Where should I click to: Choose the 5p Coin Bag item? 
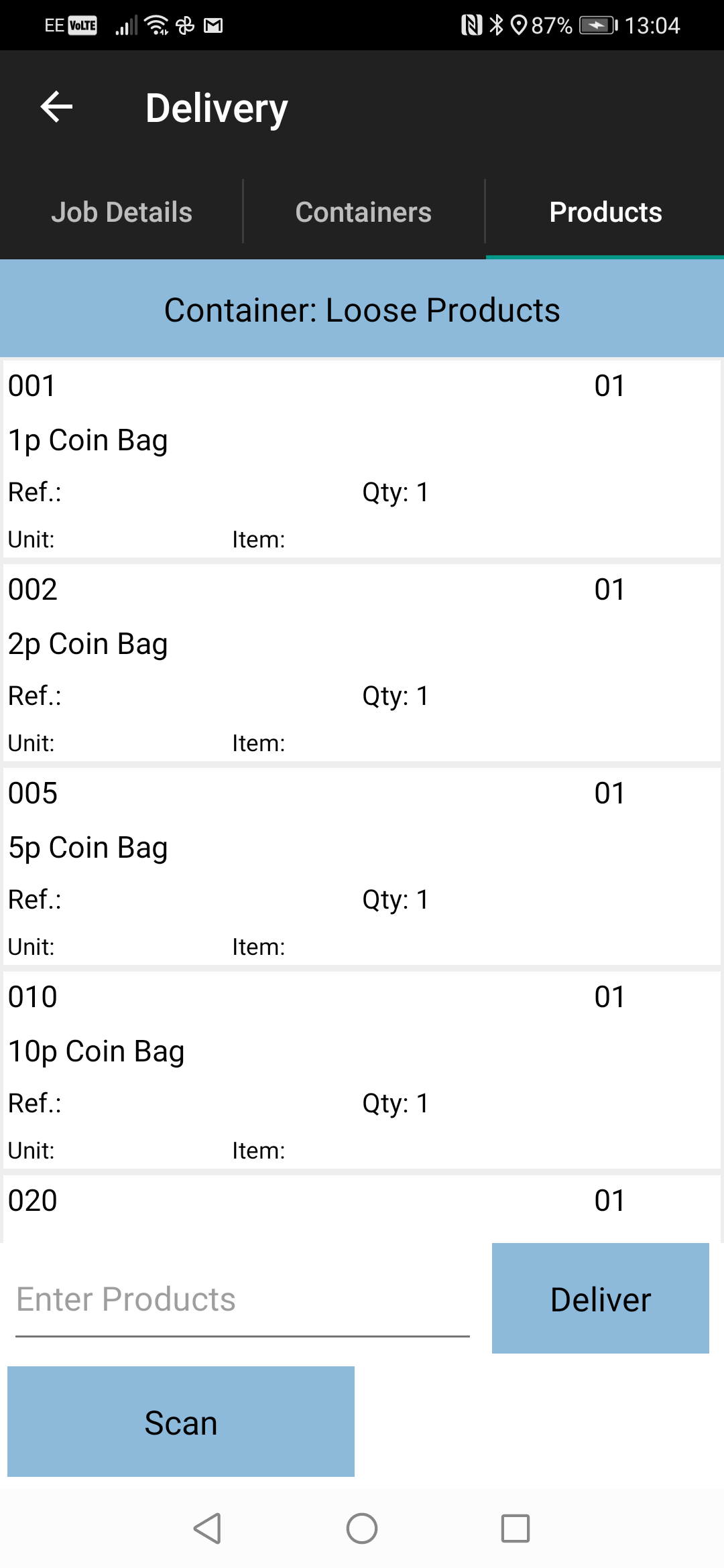pyautogui.click(x=362, y=866)
